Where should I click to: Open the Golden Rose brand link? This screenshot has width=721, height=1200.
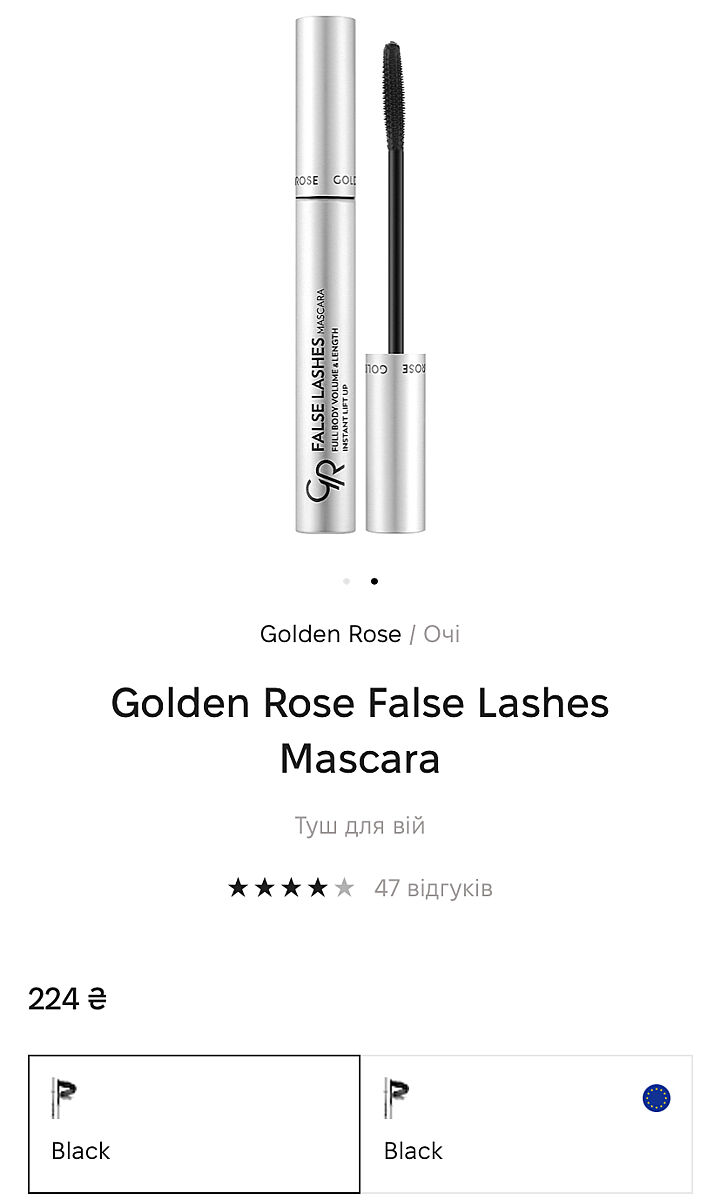tap(330, 634)
